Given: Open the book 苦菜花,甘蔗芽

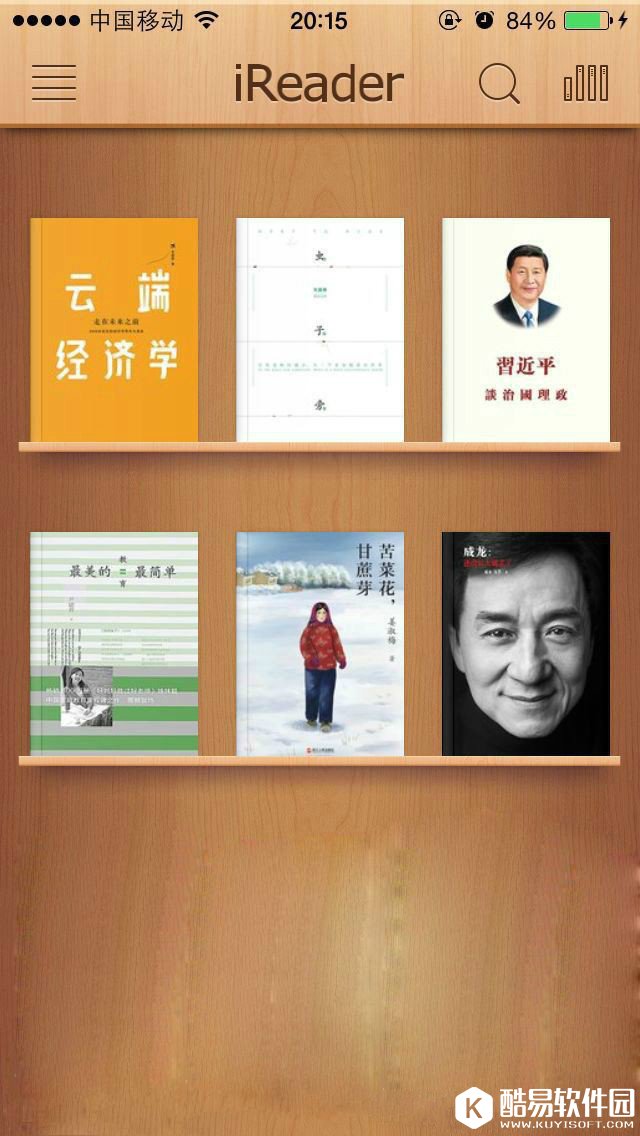Looking at the screenshot, I should point(320,644).
